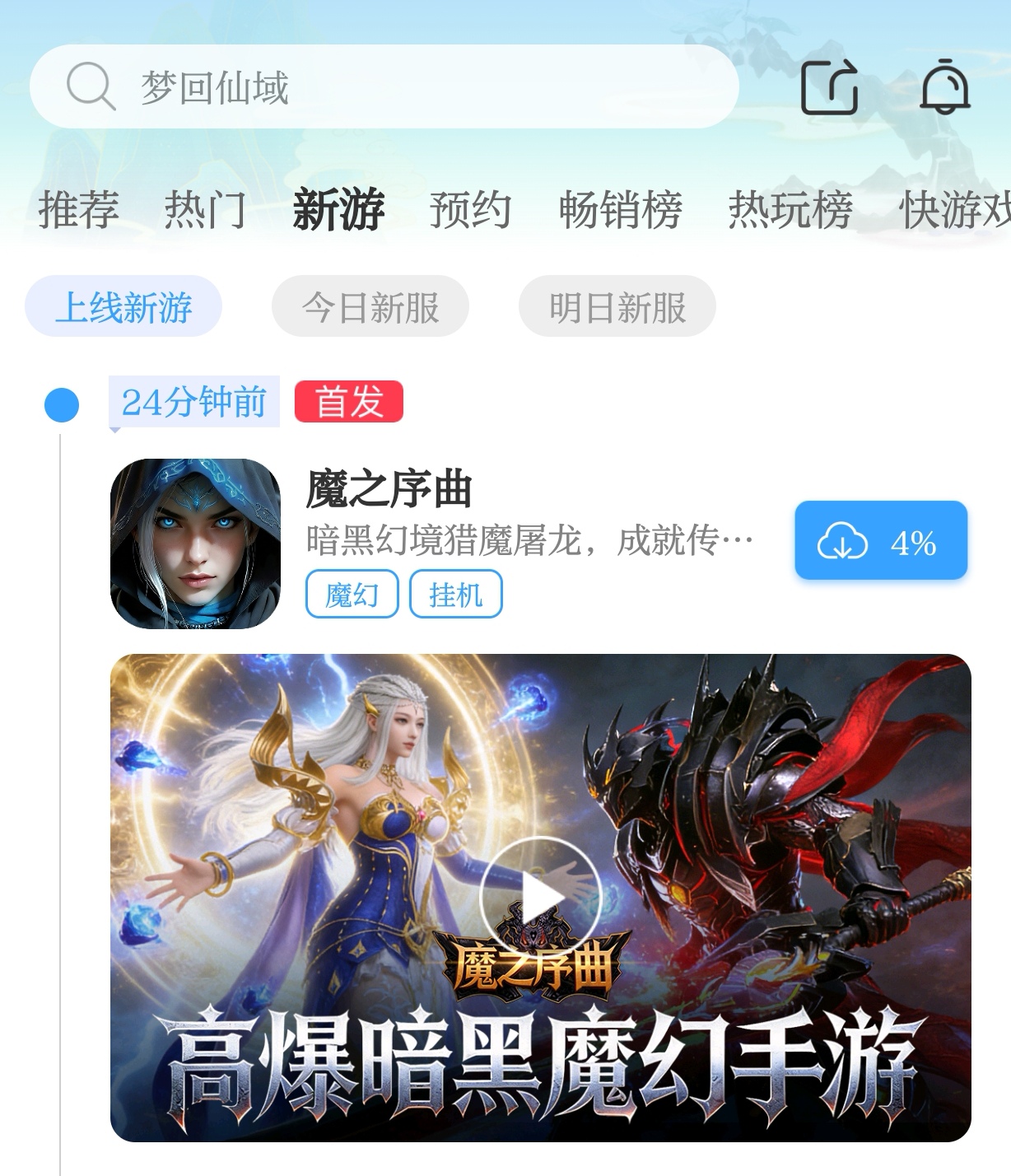Screen dimensions: 1011x1176
Task: Tap the 魔幻 tag
Action: point(352,594)
